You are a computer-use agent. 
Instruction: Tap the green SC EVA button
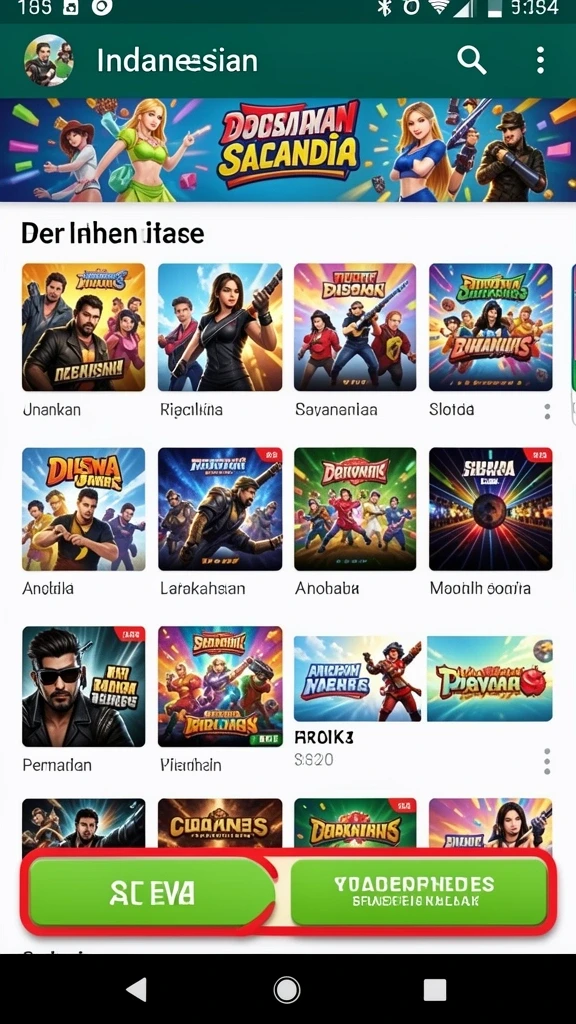[152, 892]
